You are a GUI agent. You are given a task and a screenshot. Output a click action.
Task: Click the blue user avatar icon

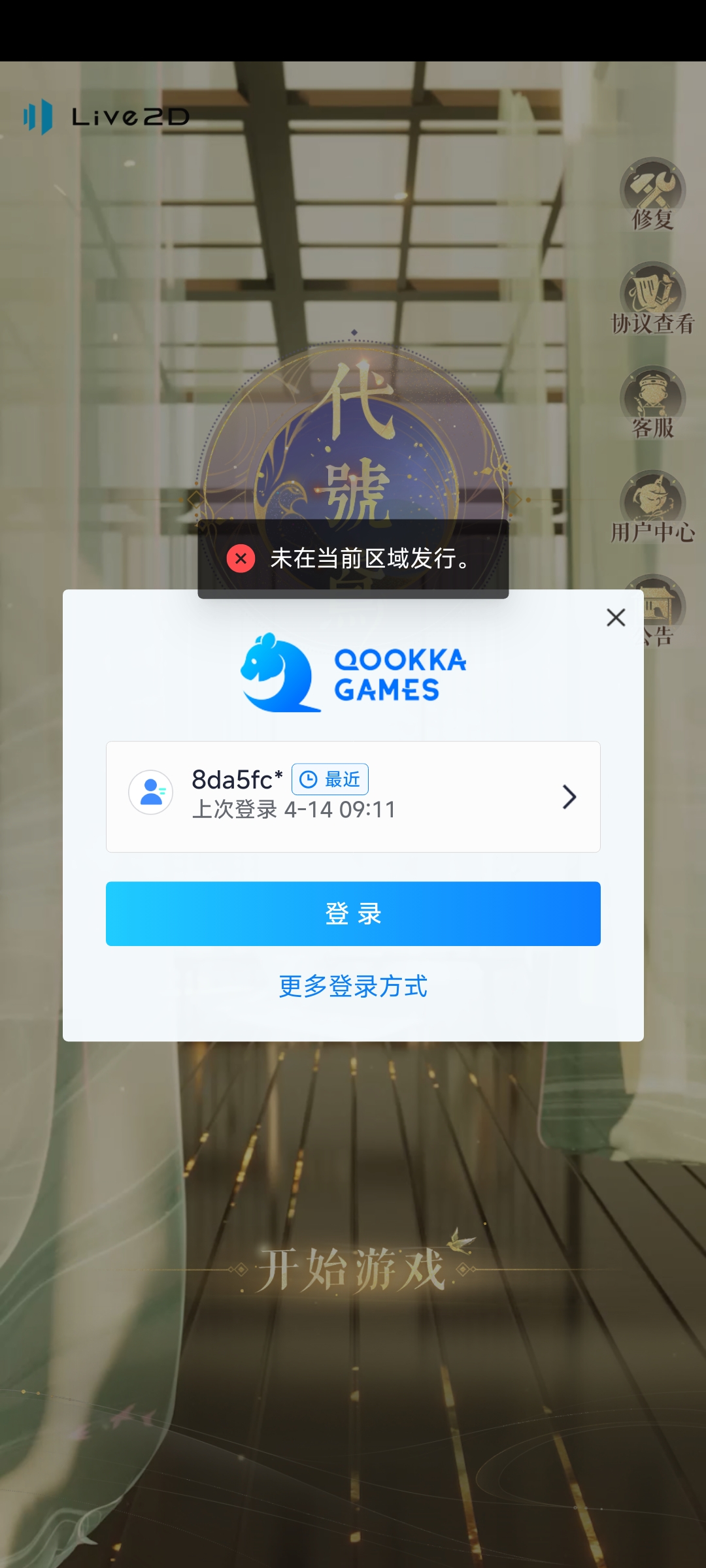point(151,792)
